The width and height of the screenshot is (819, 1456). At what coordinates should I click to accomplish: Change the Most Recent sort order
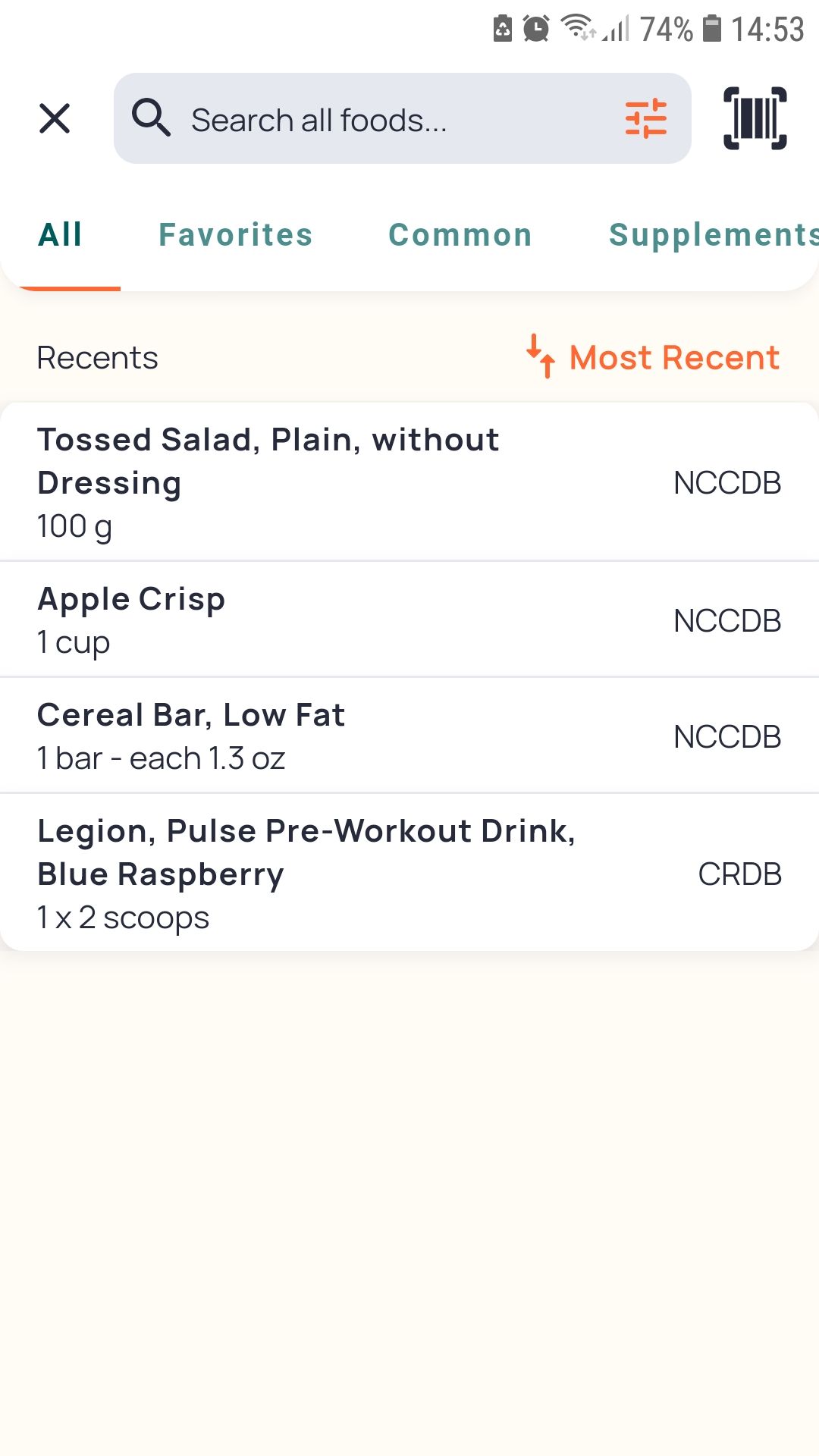(x=654, y=357)
